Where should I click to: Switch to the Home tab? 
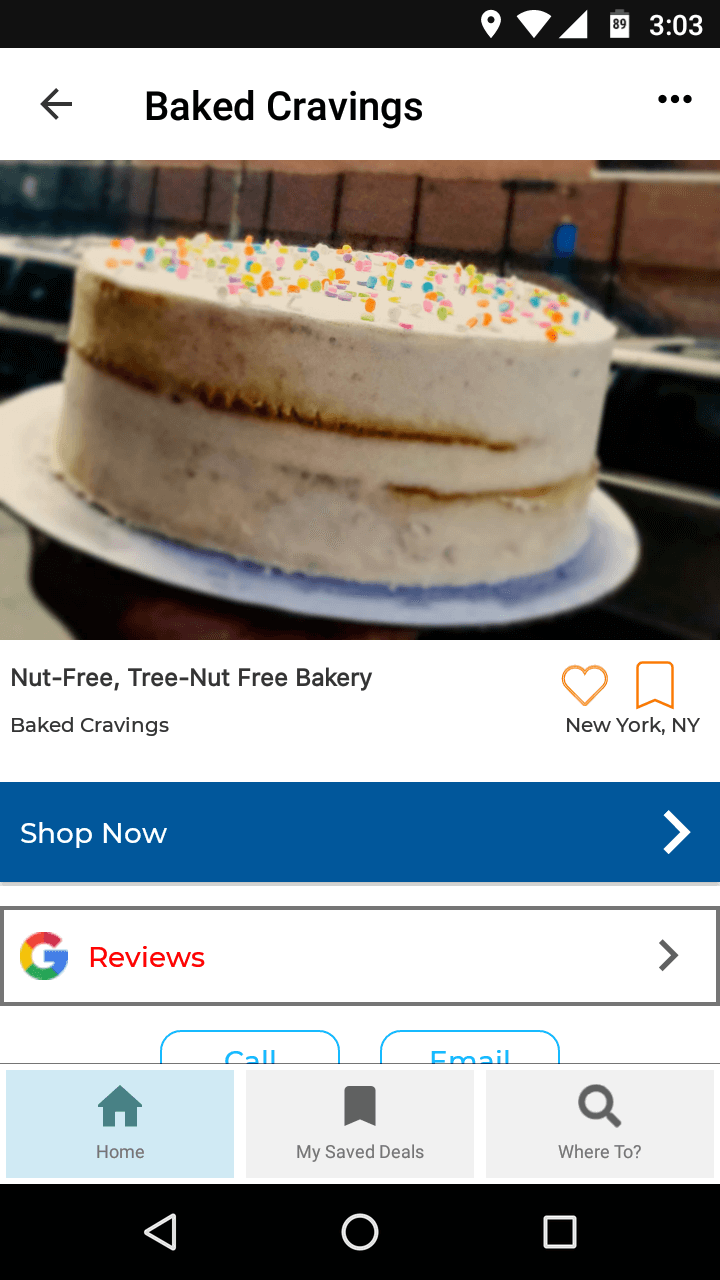tap(120, 1124)
